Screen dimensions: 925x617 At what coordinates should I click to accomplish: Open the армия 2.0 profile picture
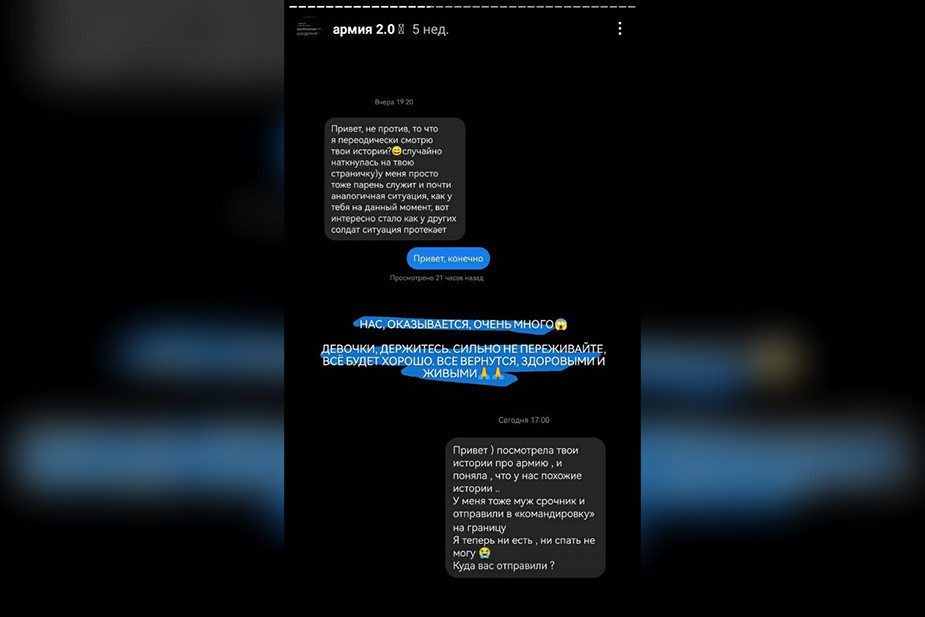click(307, 29)
